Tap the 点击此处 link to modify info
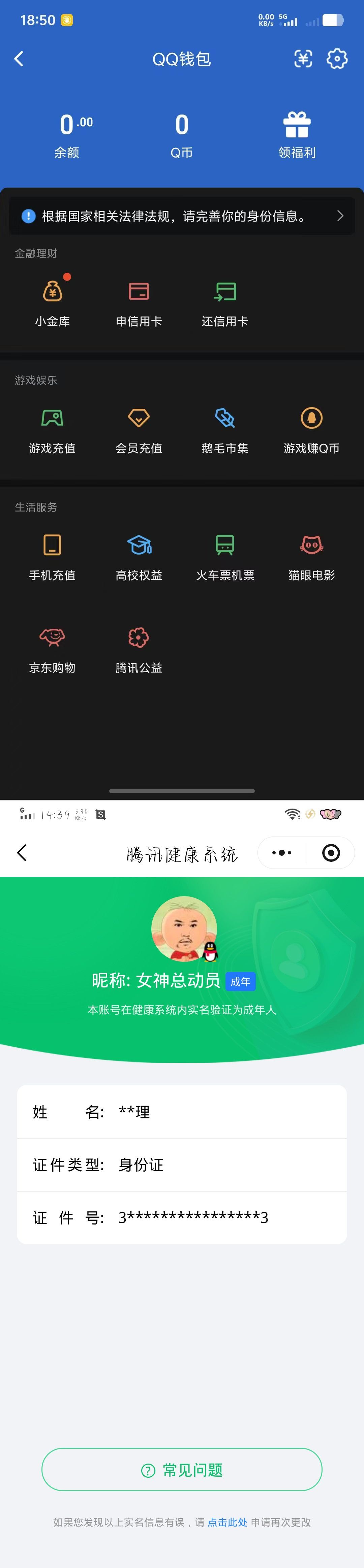The image size is (364, 1568). [x=227, y=1522]
